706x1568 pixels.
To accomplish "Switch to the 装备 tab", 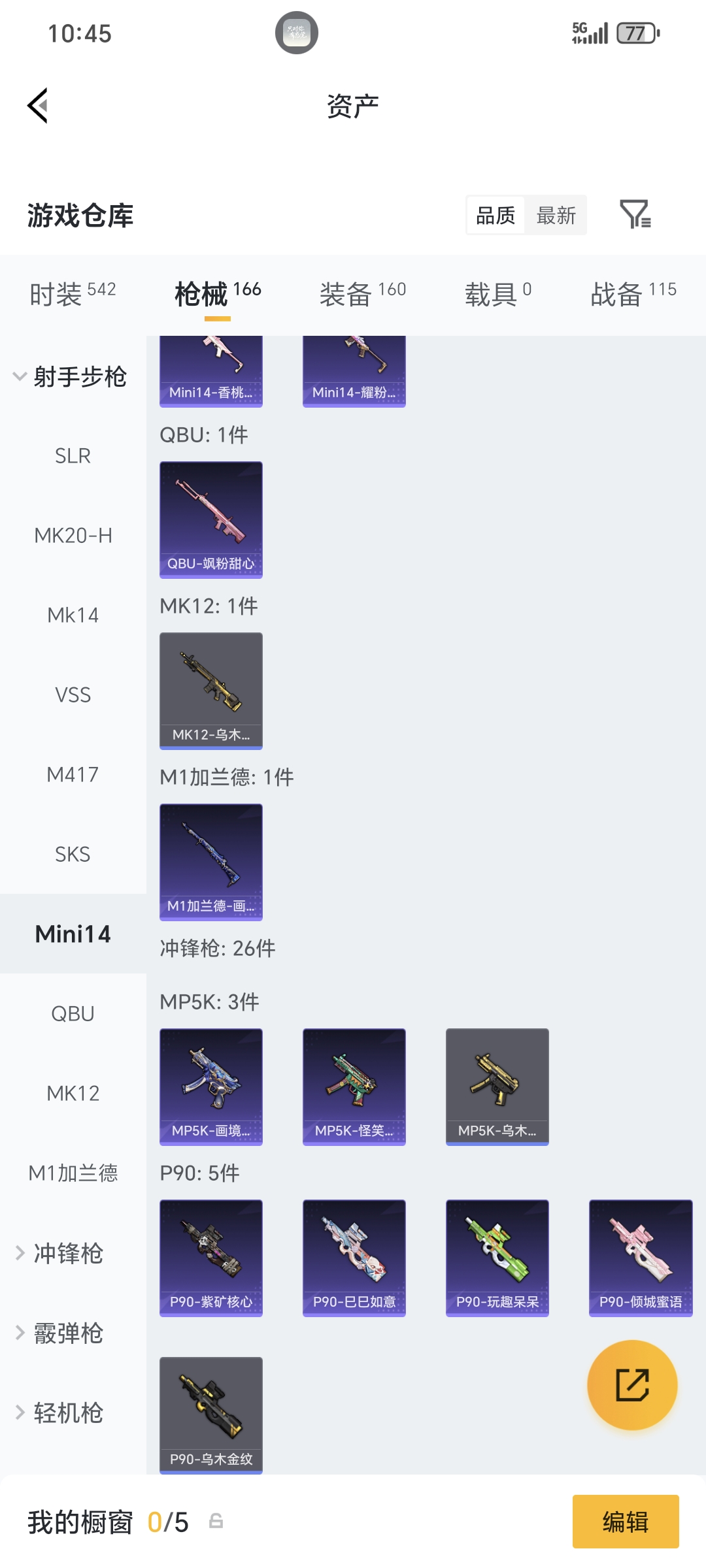I will point(363,294).
